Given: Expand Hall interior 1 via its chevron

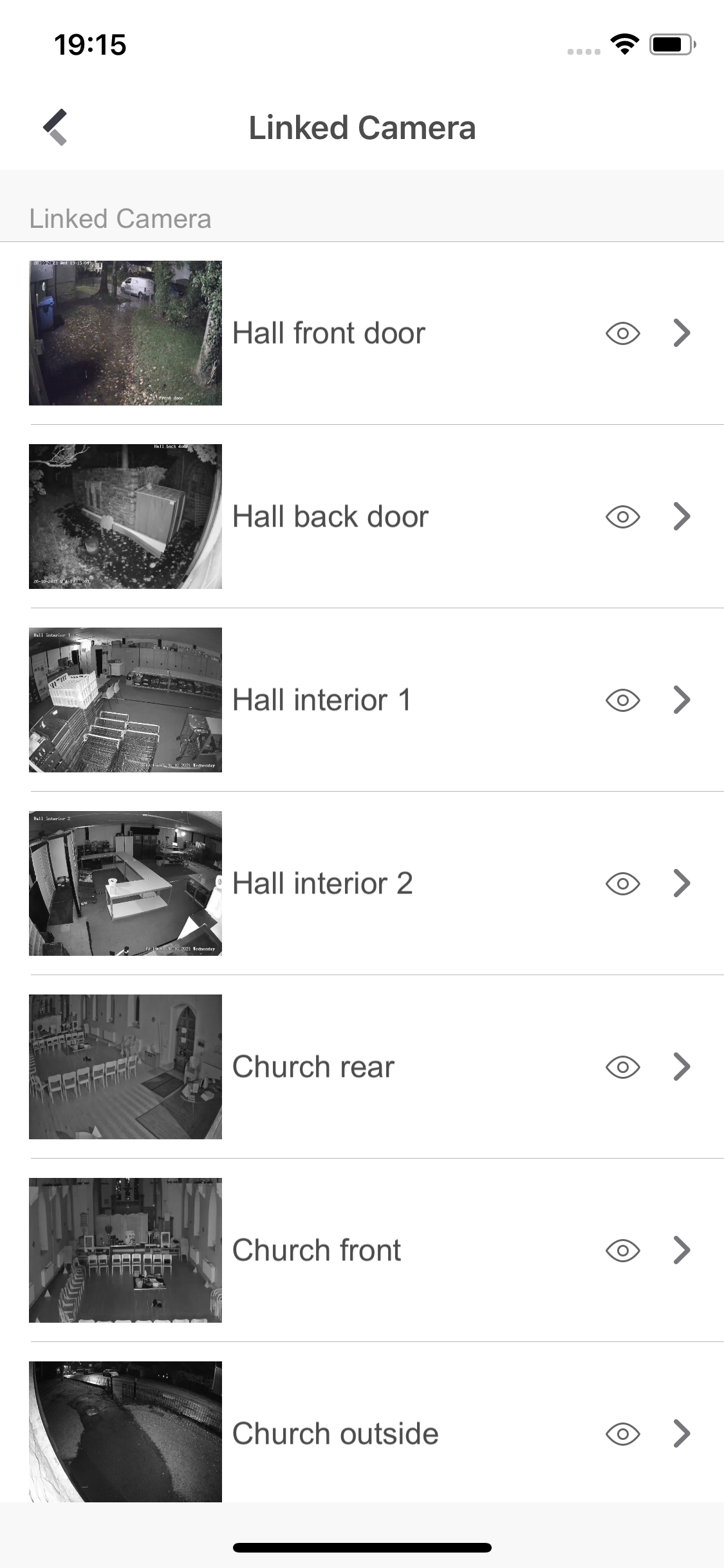Looking at the screenshot, I should tap(682, 700).
